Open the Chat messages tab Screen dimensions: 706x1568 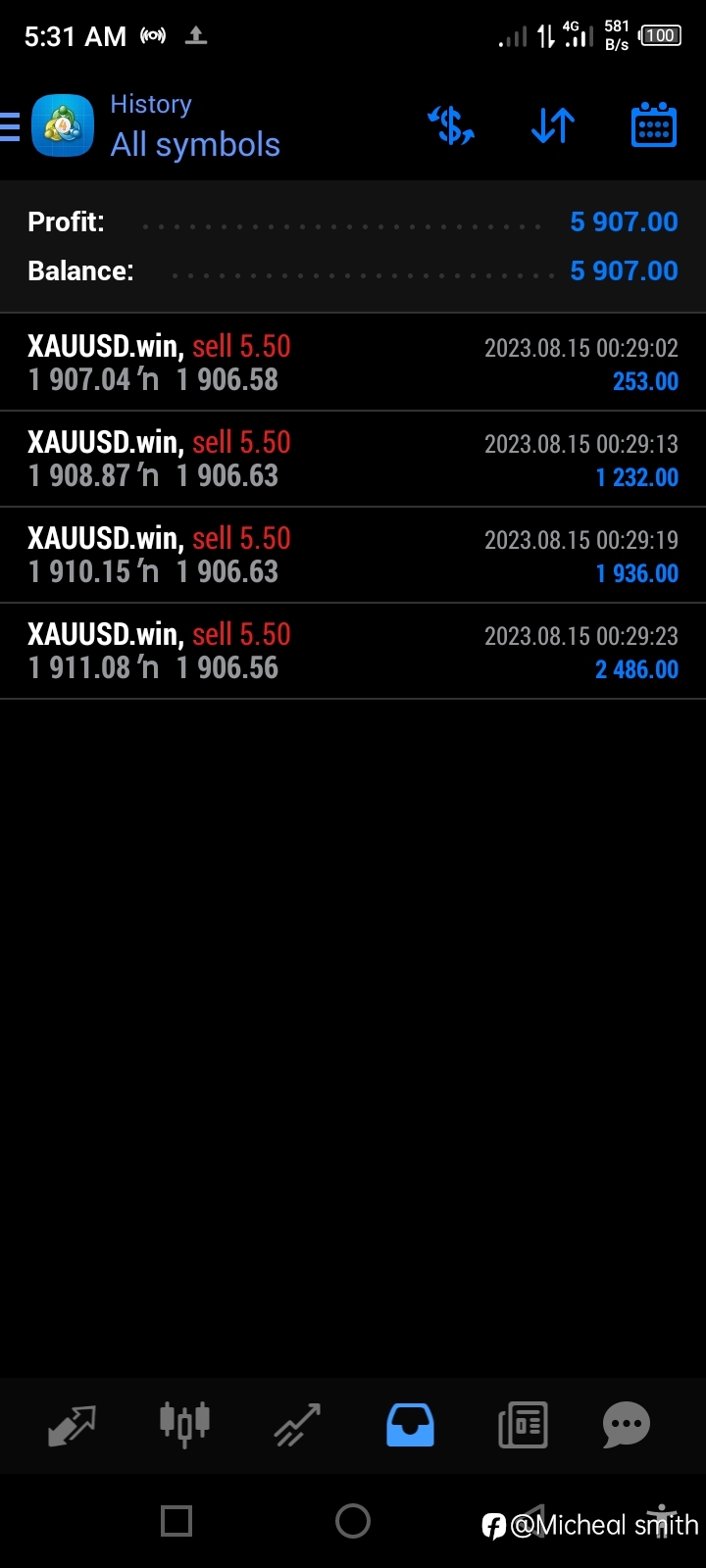click(626, 1425)
